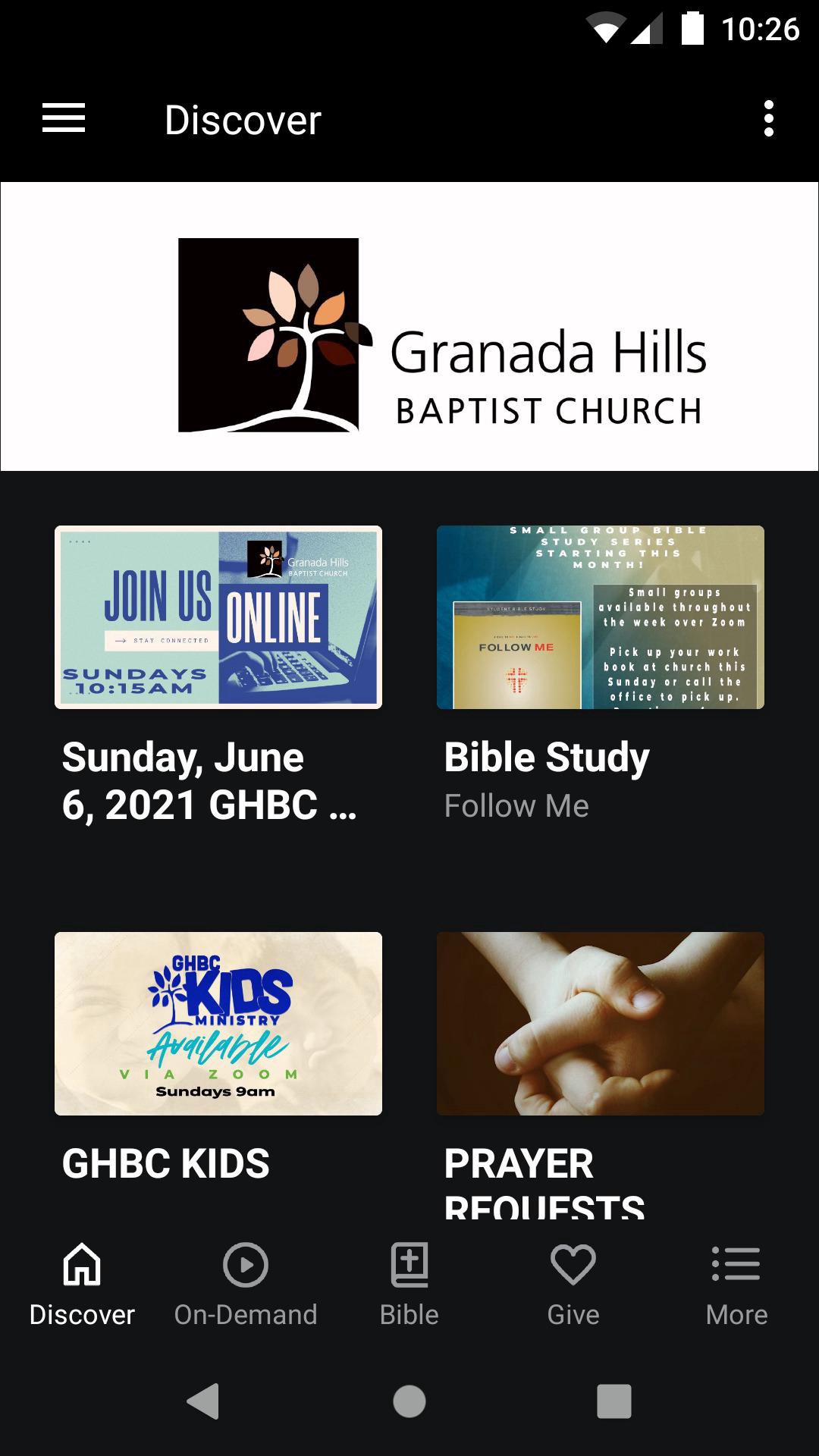Go to the system home screen
This screenshot has height=1456, width=819.
pyautogui.click(x=409, y=1401)
